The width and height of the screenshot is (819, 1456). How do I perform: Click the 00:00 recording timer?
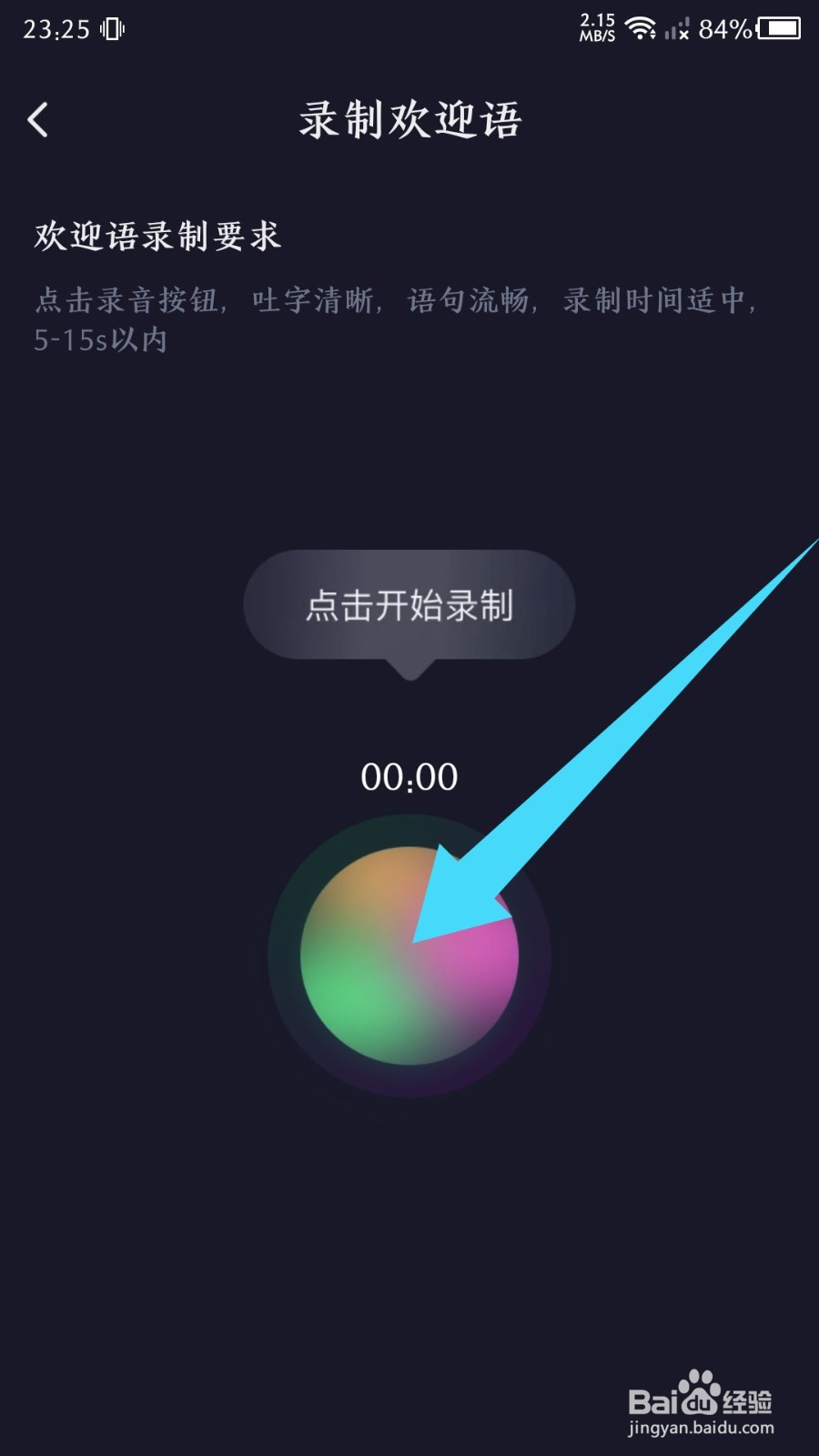pyautogui.click(x=409, y=777)
